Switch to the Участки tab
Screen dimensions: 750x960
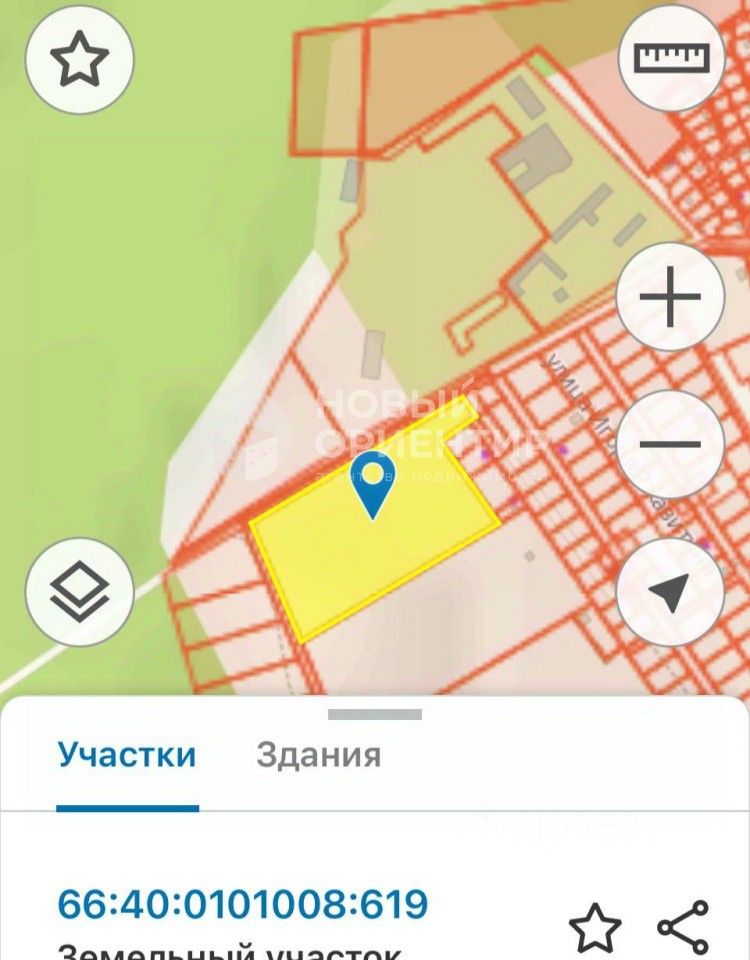[x=127, y=754]
